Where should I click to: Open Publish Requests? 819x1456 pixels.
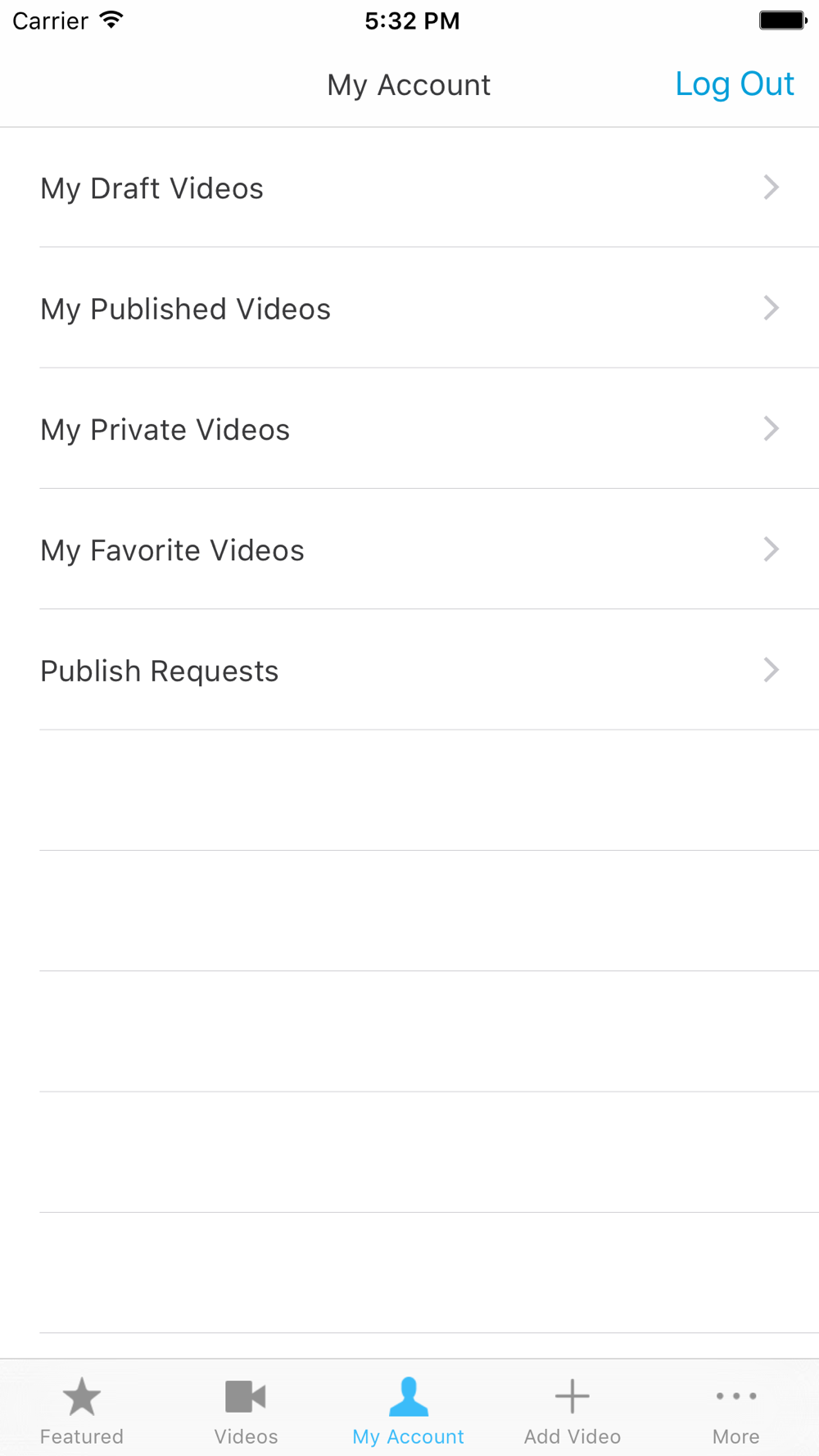click(409, 671)
